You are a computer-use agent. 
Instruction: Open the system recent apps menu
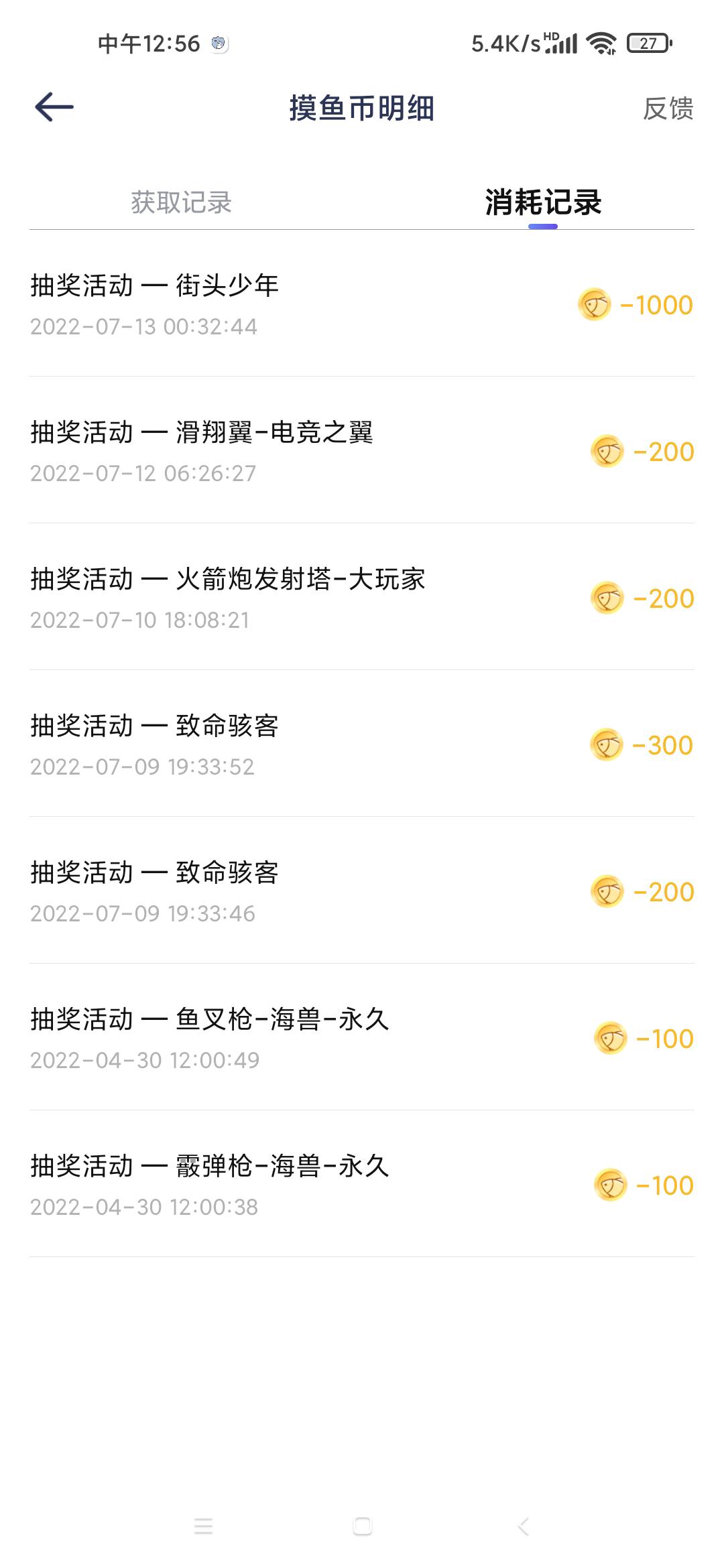(x=203, y=1526)
